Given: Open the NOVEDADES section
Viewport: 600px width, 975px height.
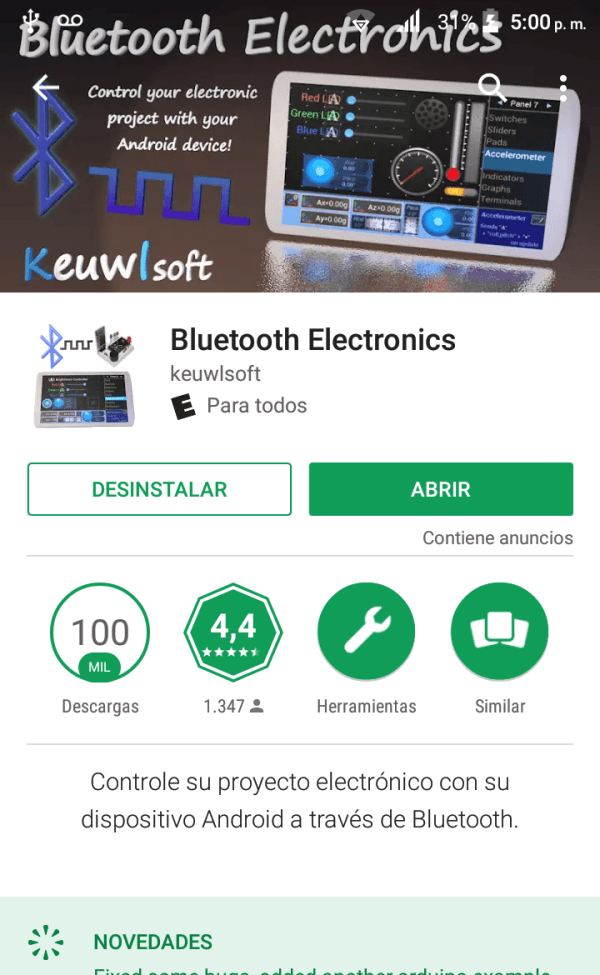Looking at the screenshot, I should click(x=152, y=942).
